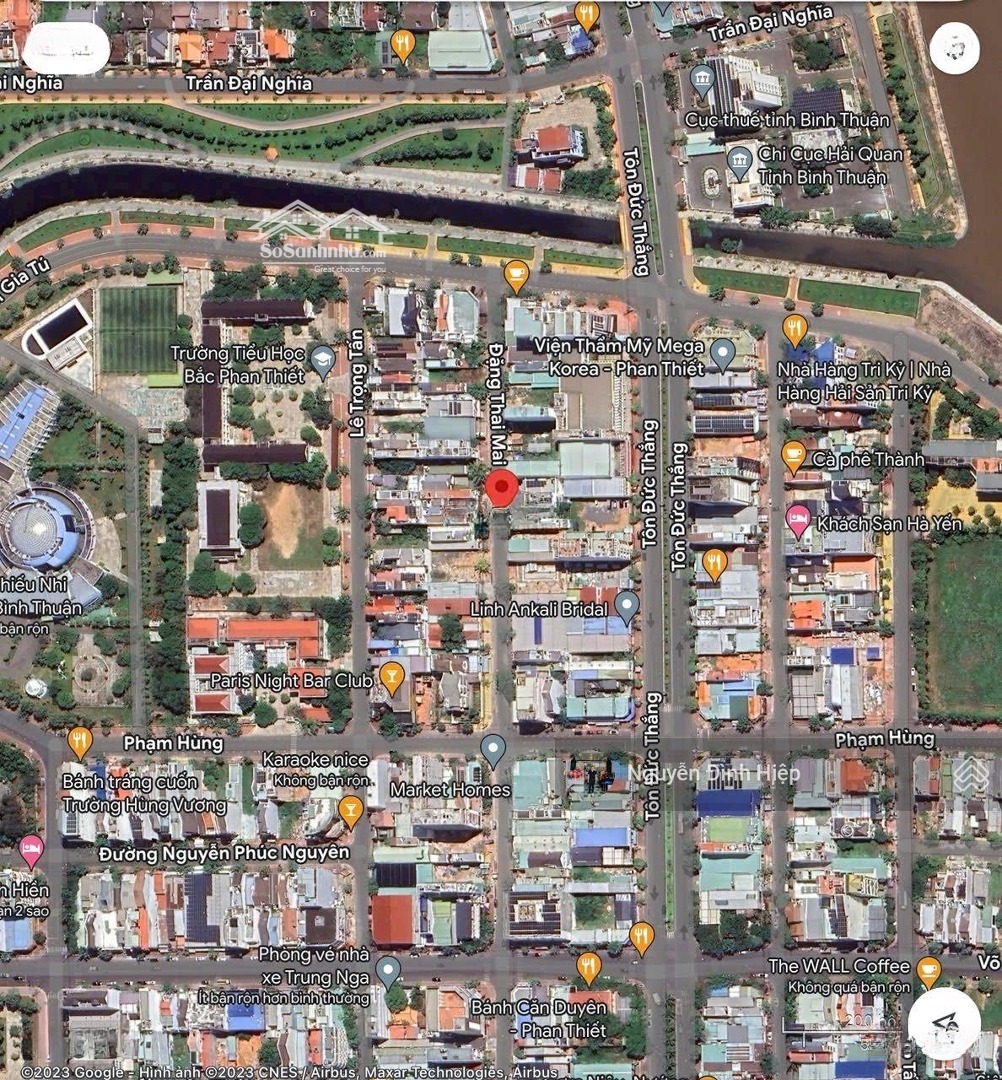This screenshot has width=1002, height=1080.
Task: Open The WALL Coffee pin
Action: (929, 968)
